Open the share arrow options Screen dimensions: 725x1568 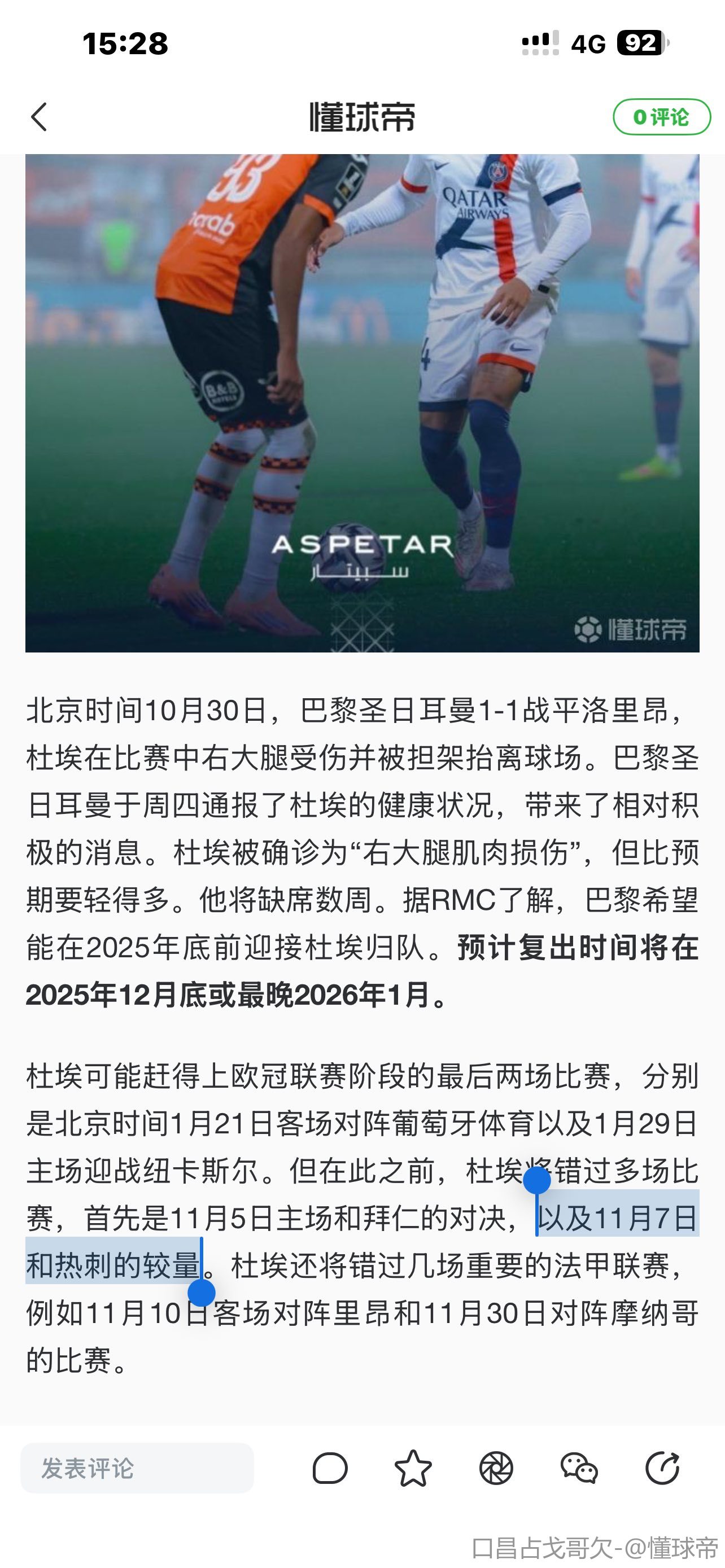[x=662, y=1468]
